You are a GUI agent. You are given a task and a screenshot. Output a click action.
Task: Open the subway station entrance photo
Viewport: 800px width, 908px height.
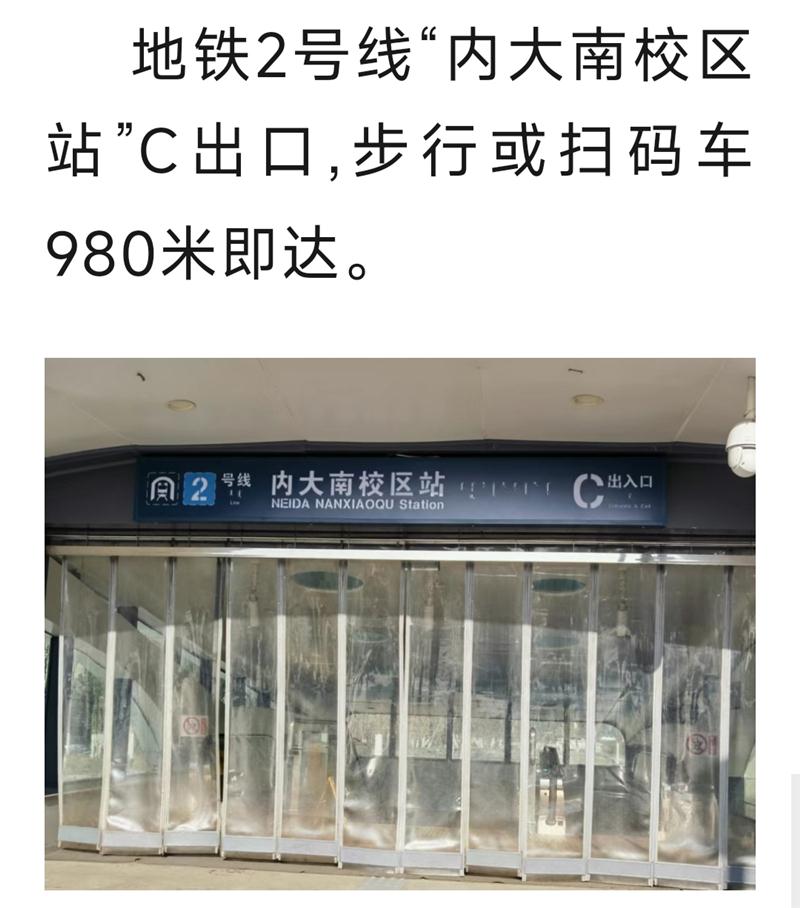click(x=400, y=624)
